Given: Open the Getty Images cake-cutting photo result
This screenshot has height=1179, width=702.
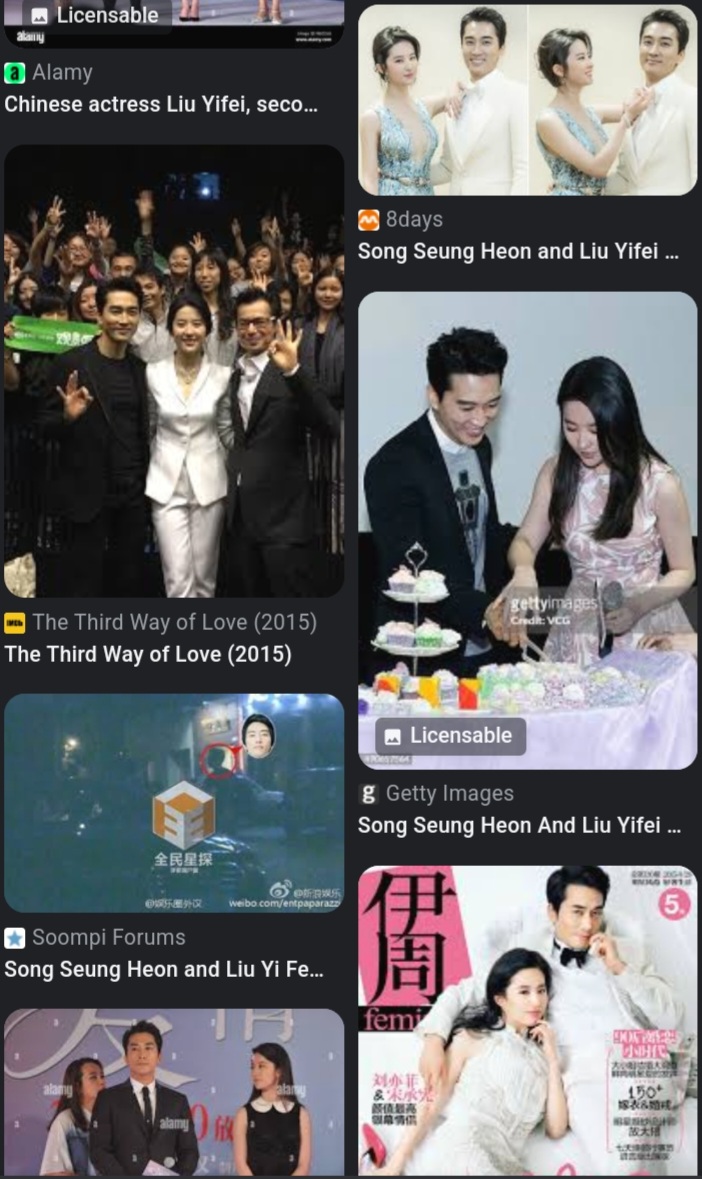Looking at the screenshot, I should (527, 530).
